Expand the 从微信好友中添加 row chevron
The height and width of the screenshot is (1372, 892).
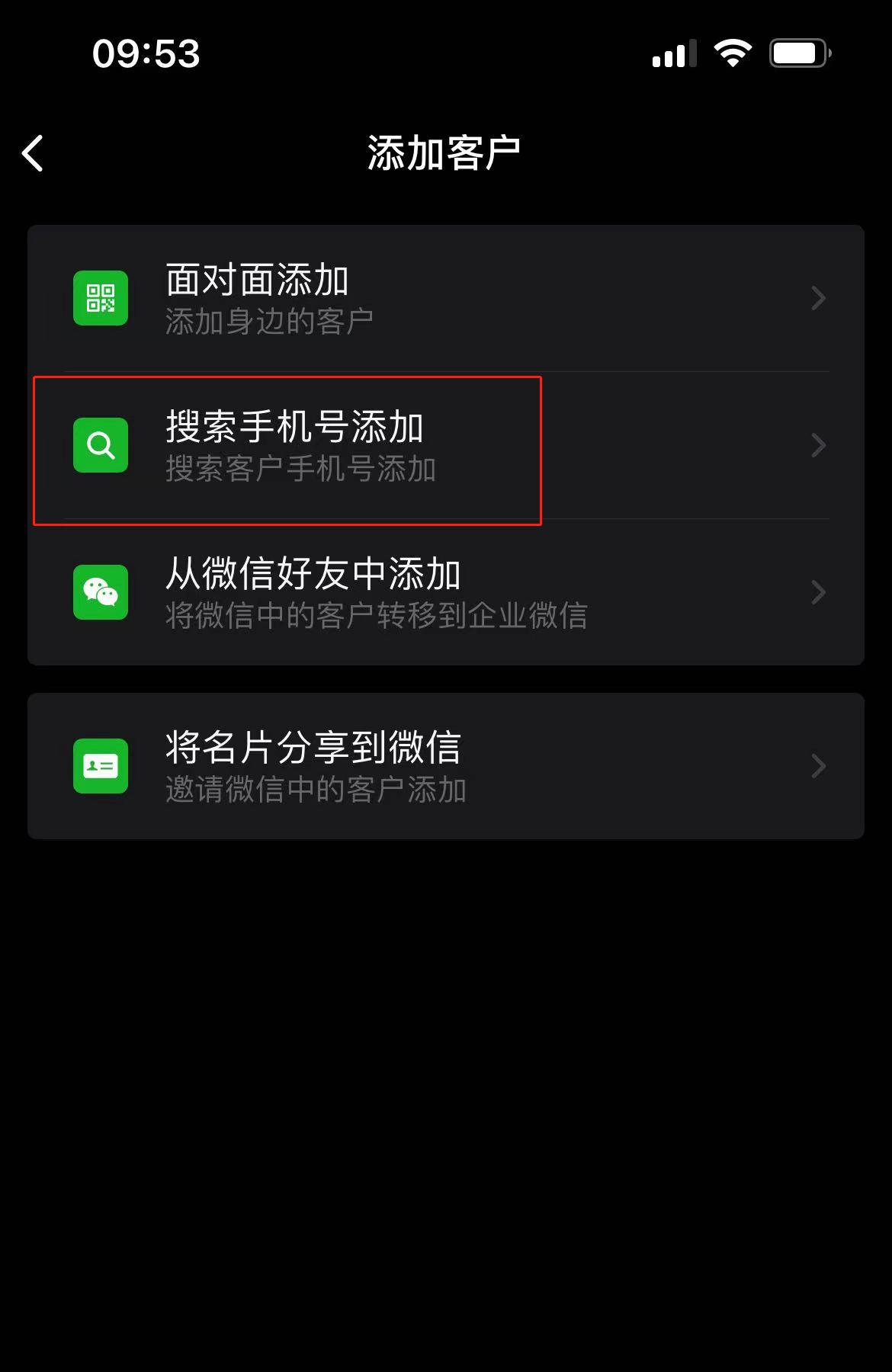[817, 592]
